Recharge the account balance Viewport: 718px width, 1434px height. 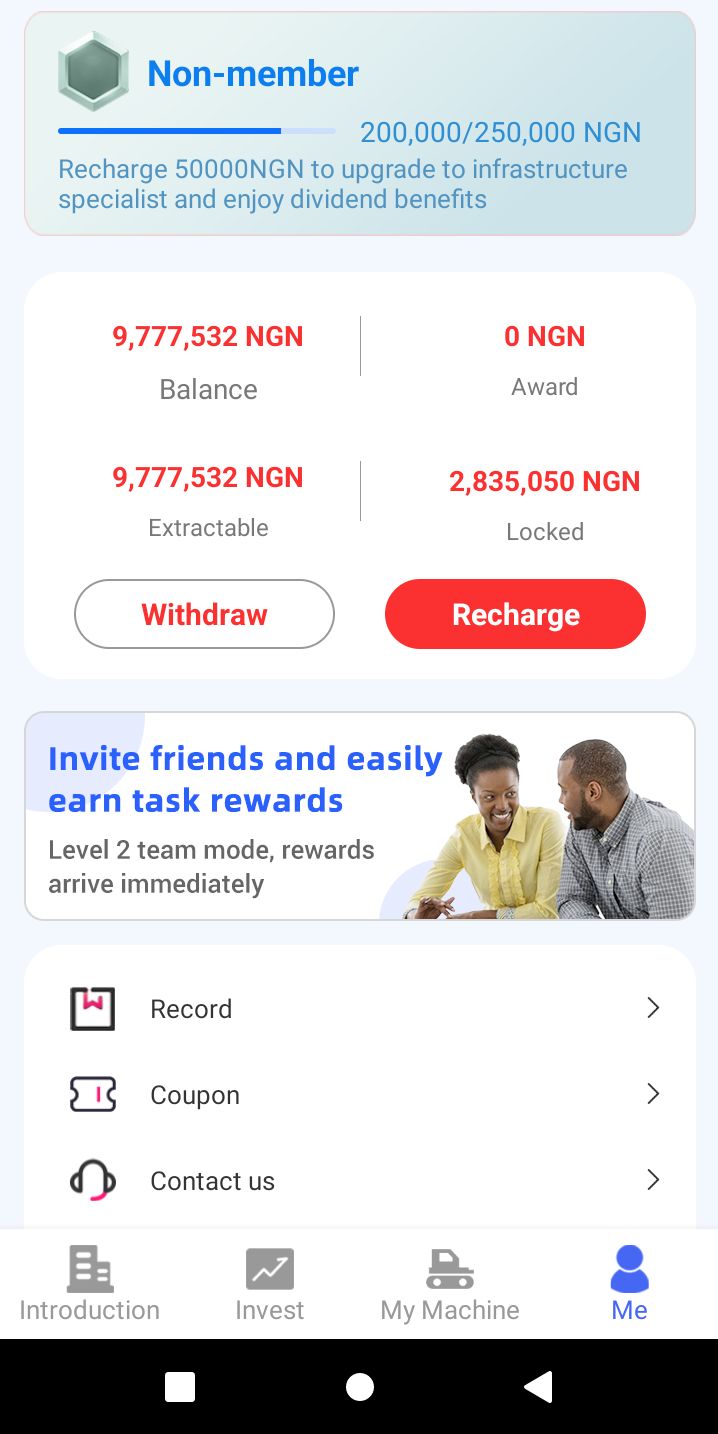pyautogui.click(x=515, y=614)
